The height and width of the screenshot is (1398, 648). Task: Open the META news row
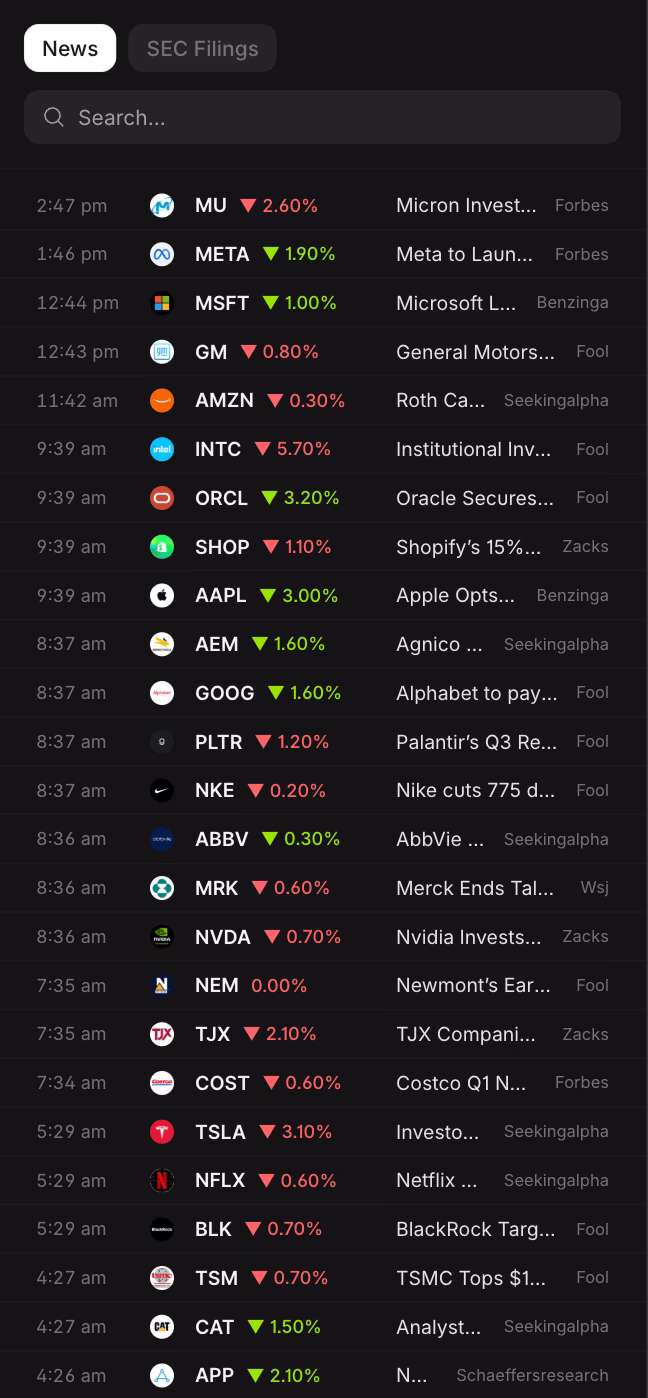[464, 254]
